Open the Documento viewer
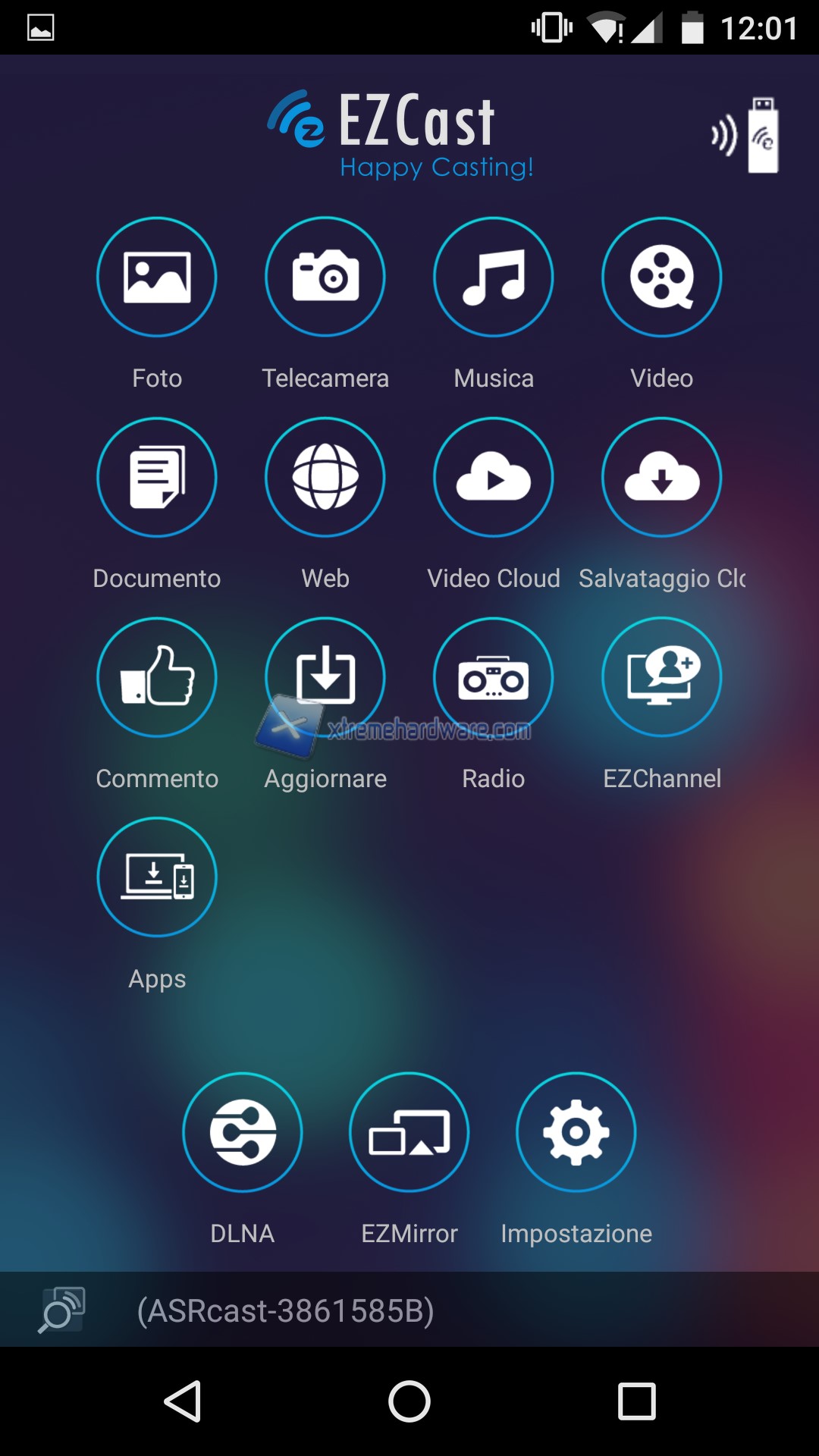819x1456 pixels. tap(157, 478)
